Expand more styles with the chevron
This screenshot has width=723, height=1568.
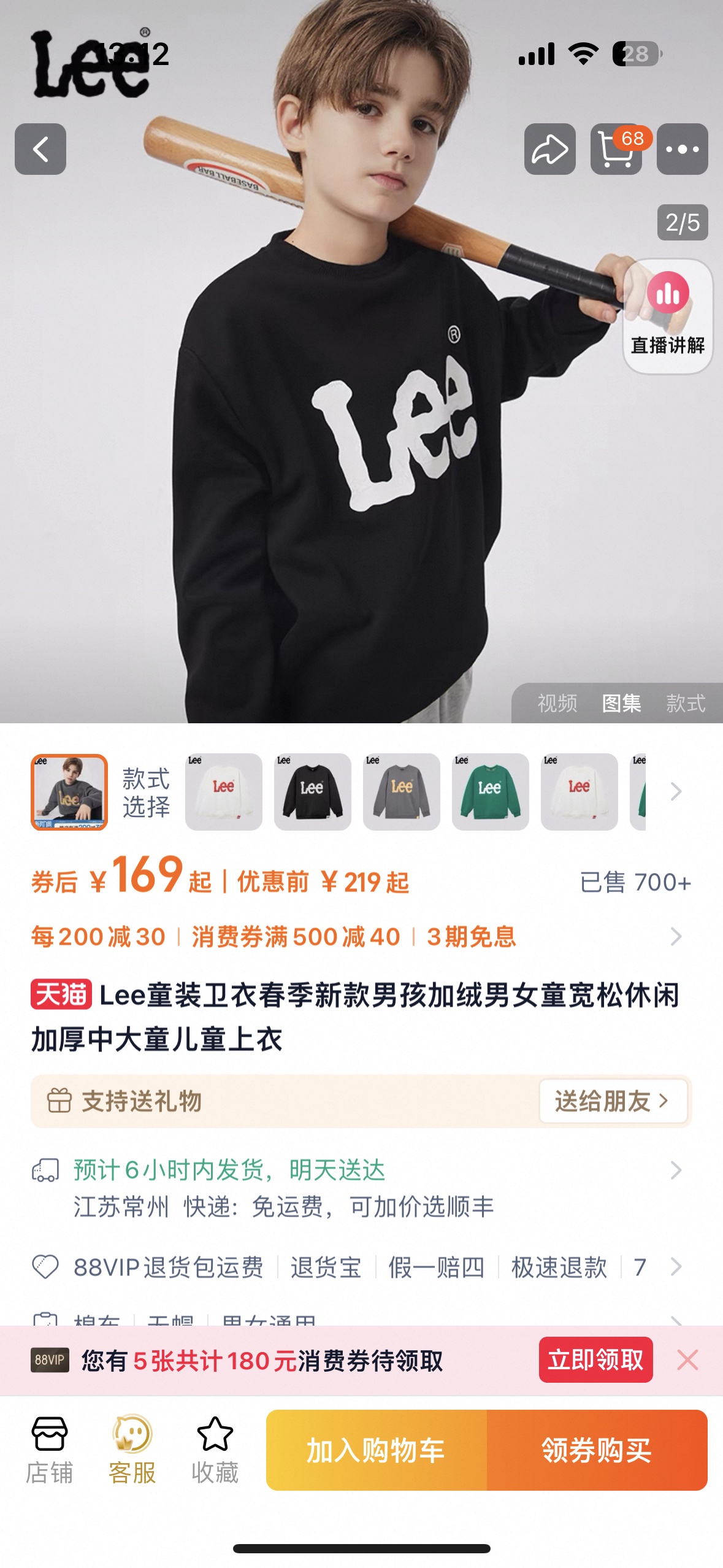[x=676, y=791]
